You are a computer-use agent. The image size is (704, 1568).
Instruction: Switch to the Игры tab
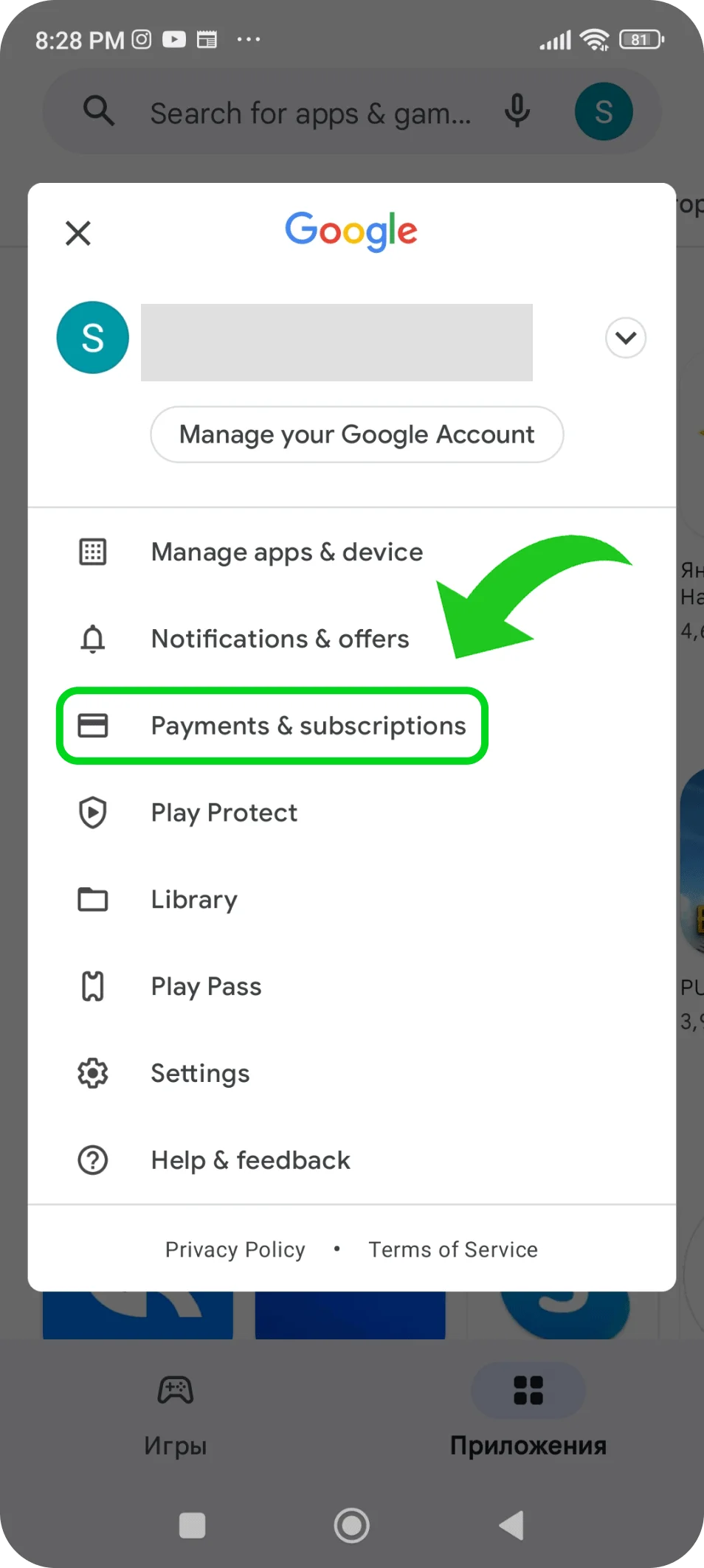[176, 1414]
